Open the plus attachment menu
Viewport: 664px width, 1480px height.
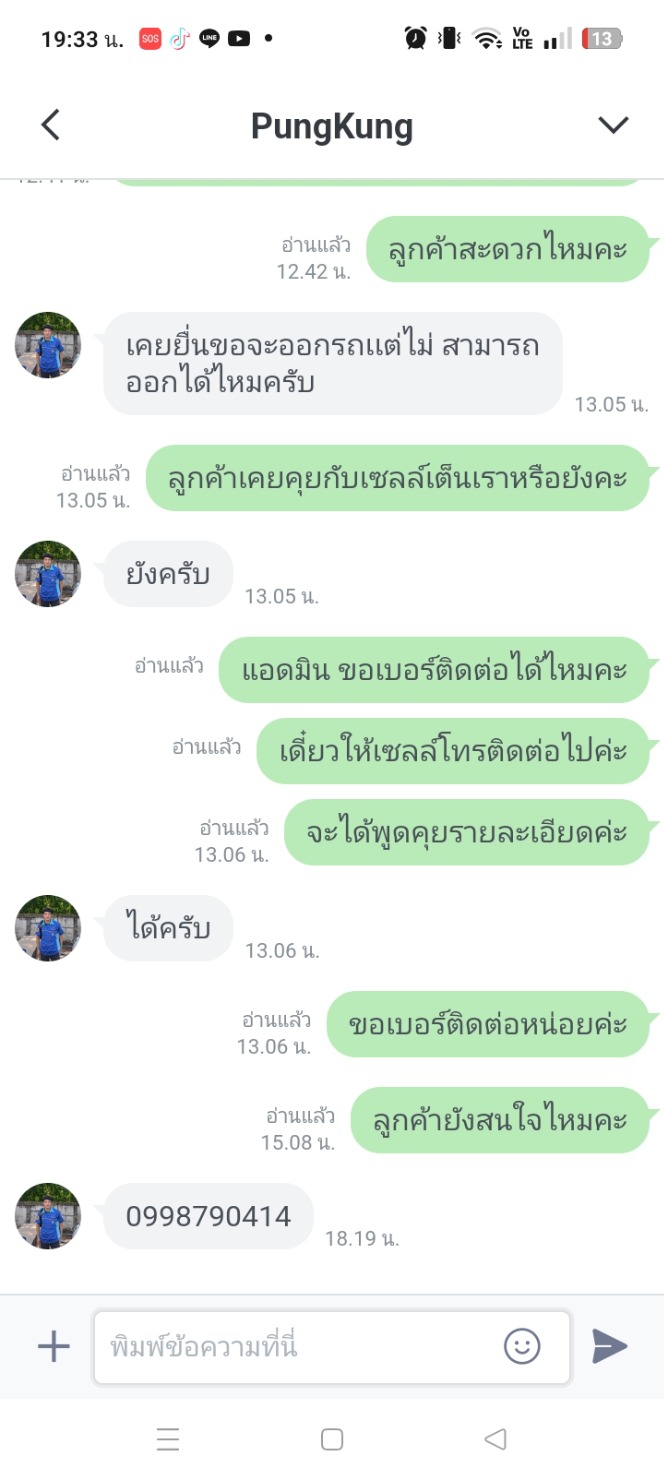(x=54, y=1346)
